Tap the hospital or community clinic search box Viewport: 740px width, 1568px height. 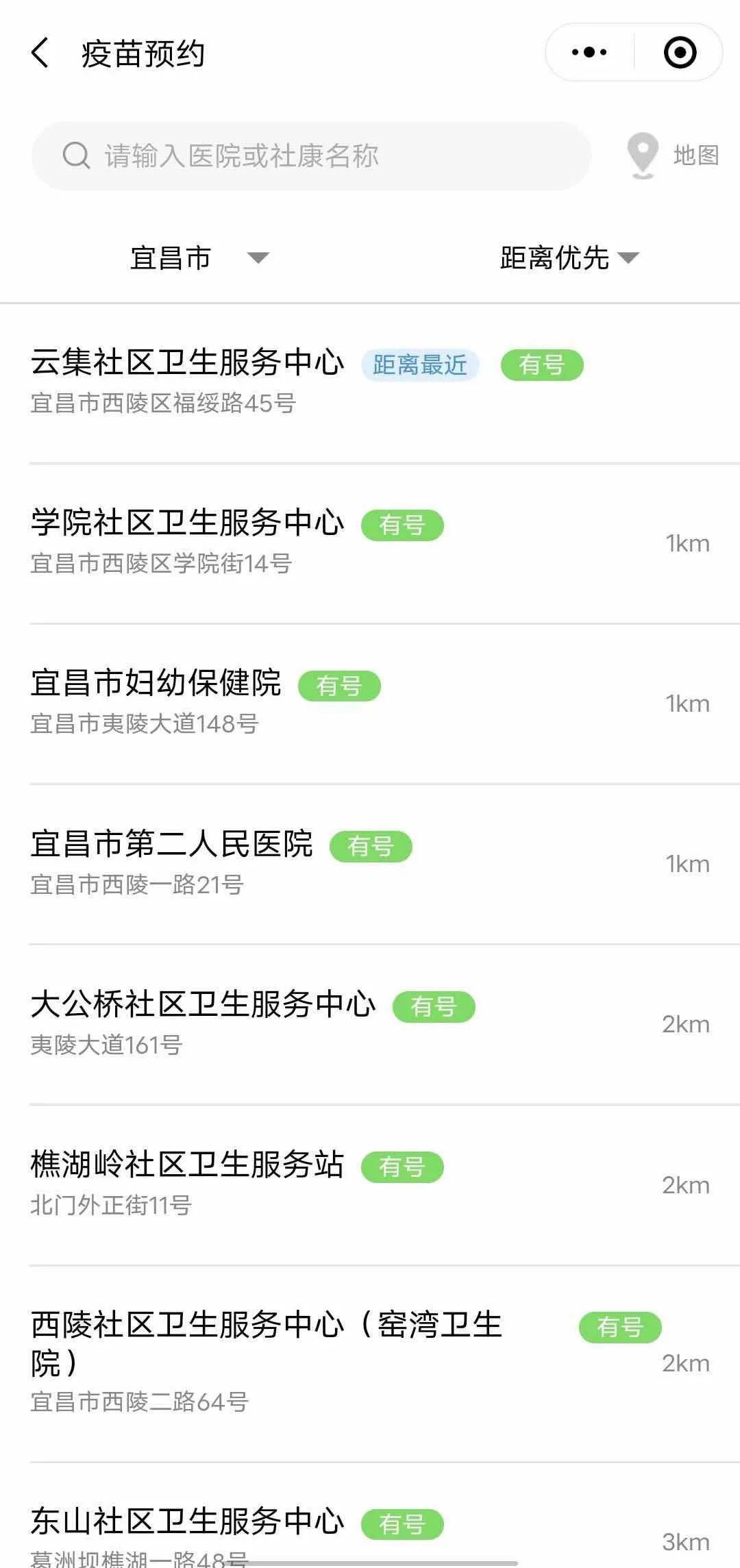(310, 156)
